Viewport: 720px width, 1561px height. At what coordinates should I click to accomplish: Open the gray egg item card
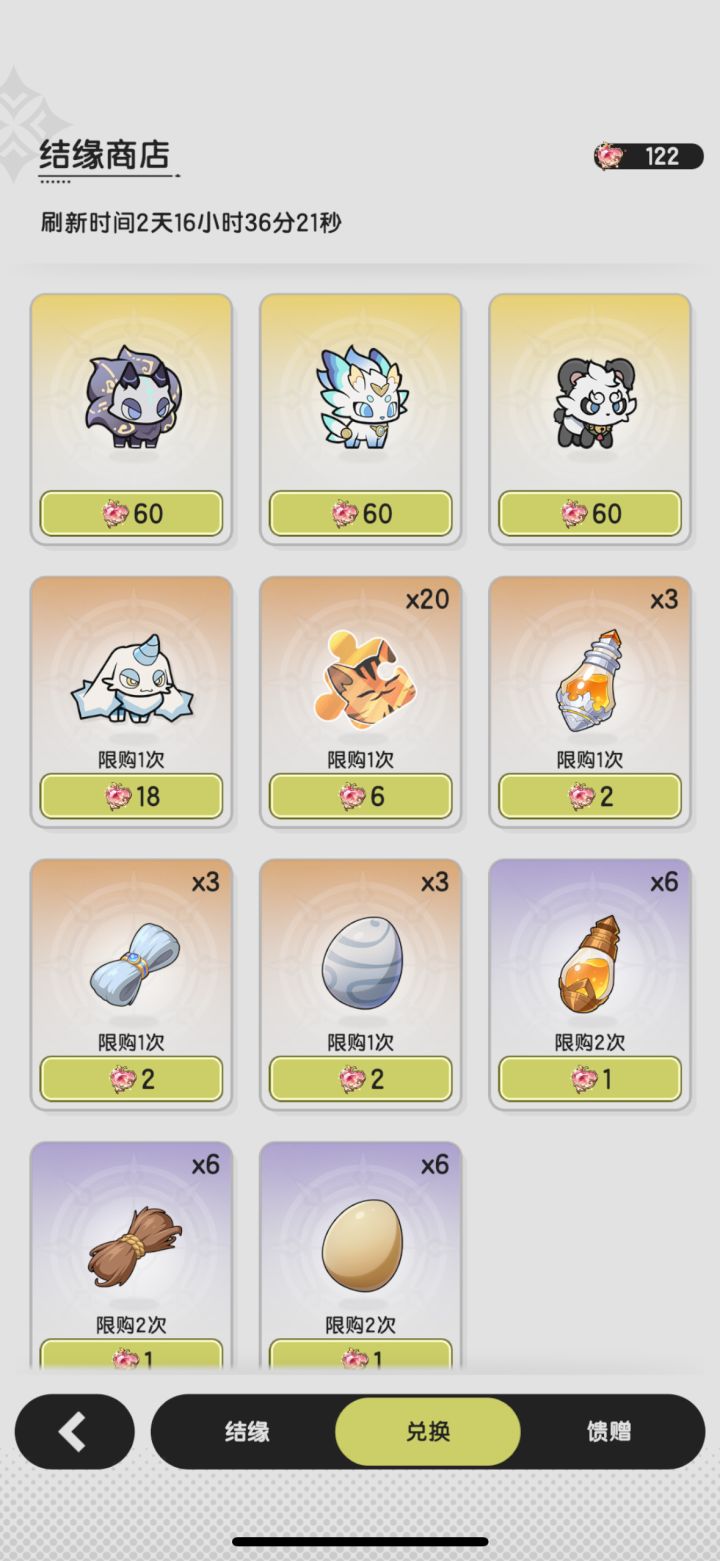click(x=361, y=960)
